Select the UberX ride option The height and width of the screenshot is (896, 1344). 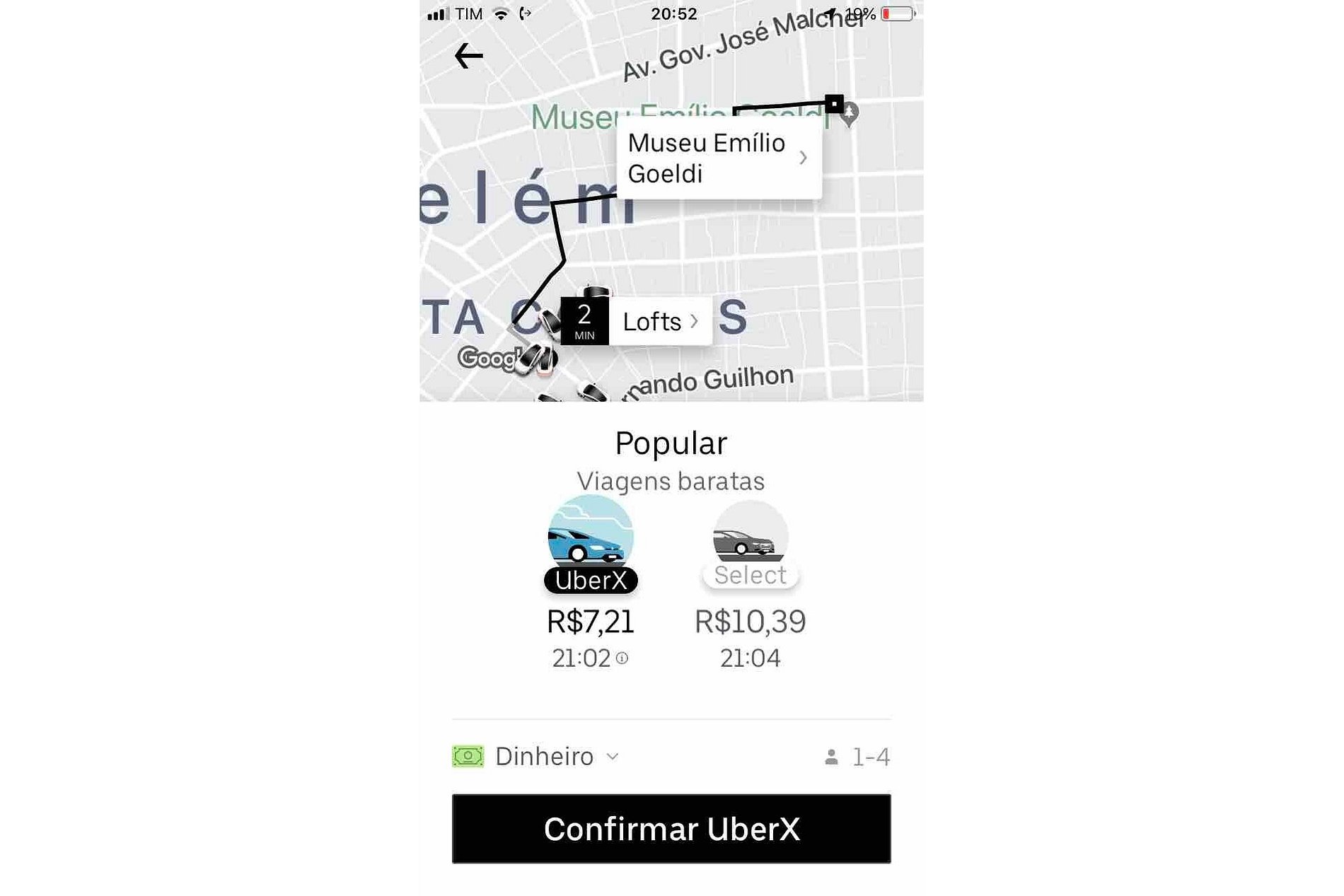click(x=591, y=545)
